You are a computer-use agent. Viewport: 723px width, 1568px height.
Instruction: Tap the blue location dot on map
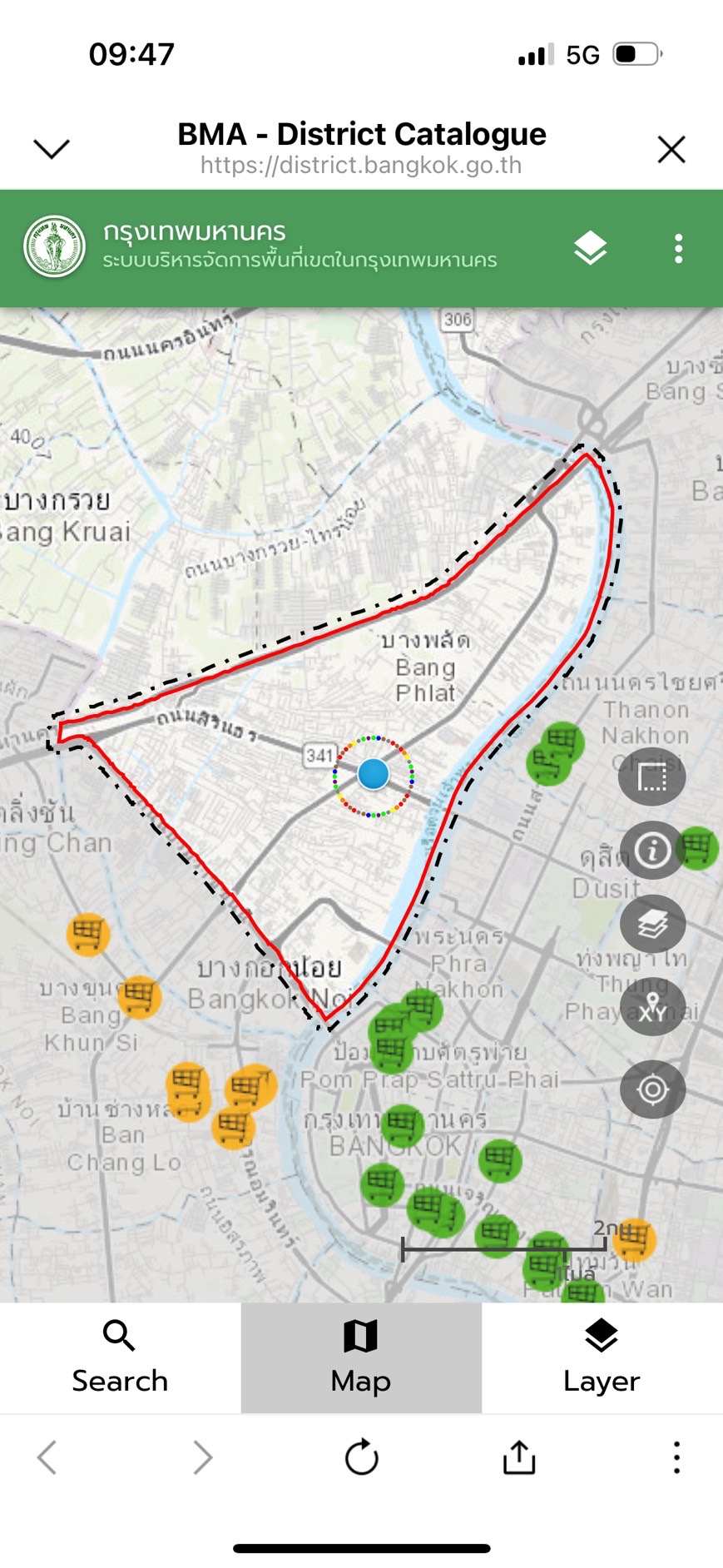point(374,774)
